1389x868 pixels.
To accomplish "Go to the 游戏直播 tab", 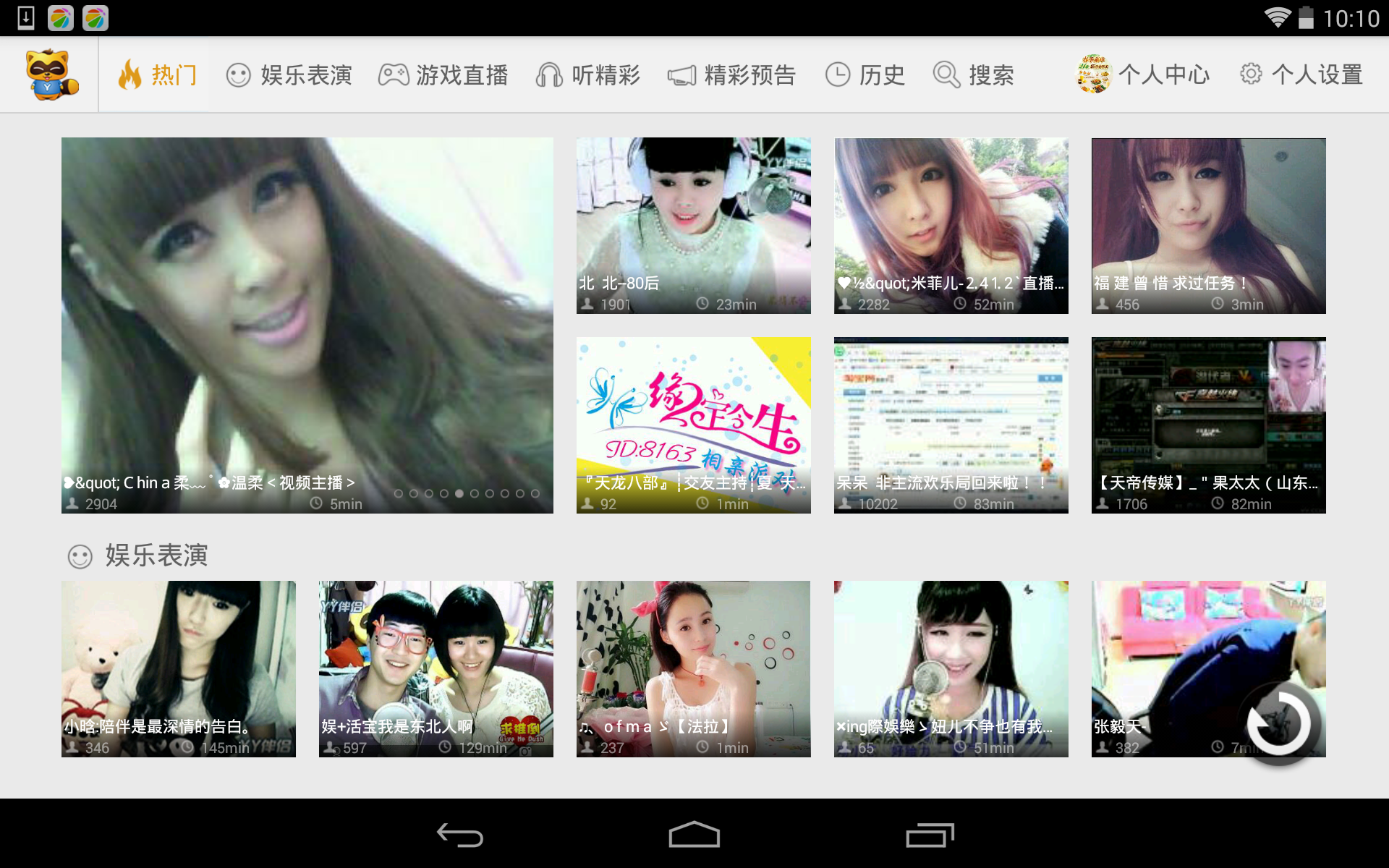I will click(443, 75).
